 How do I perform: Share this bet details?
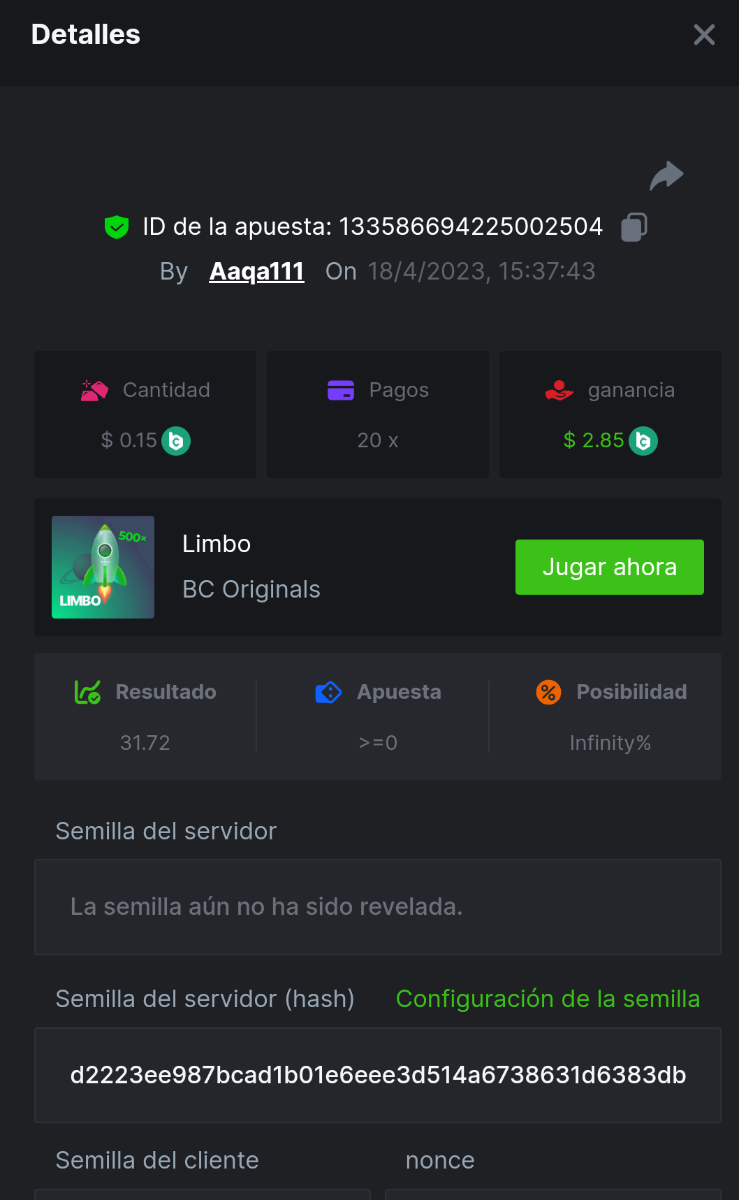click(x=666, y=176)
